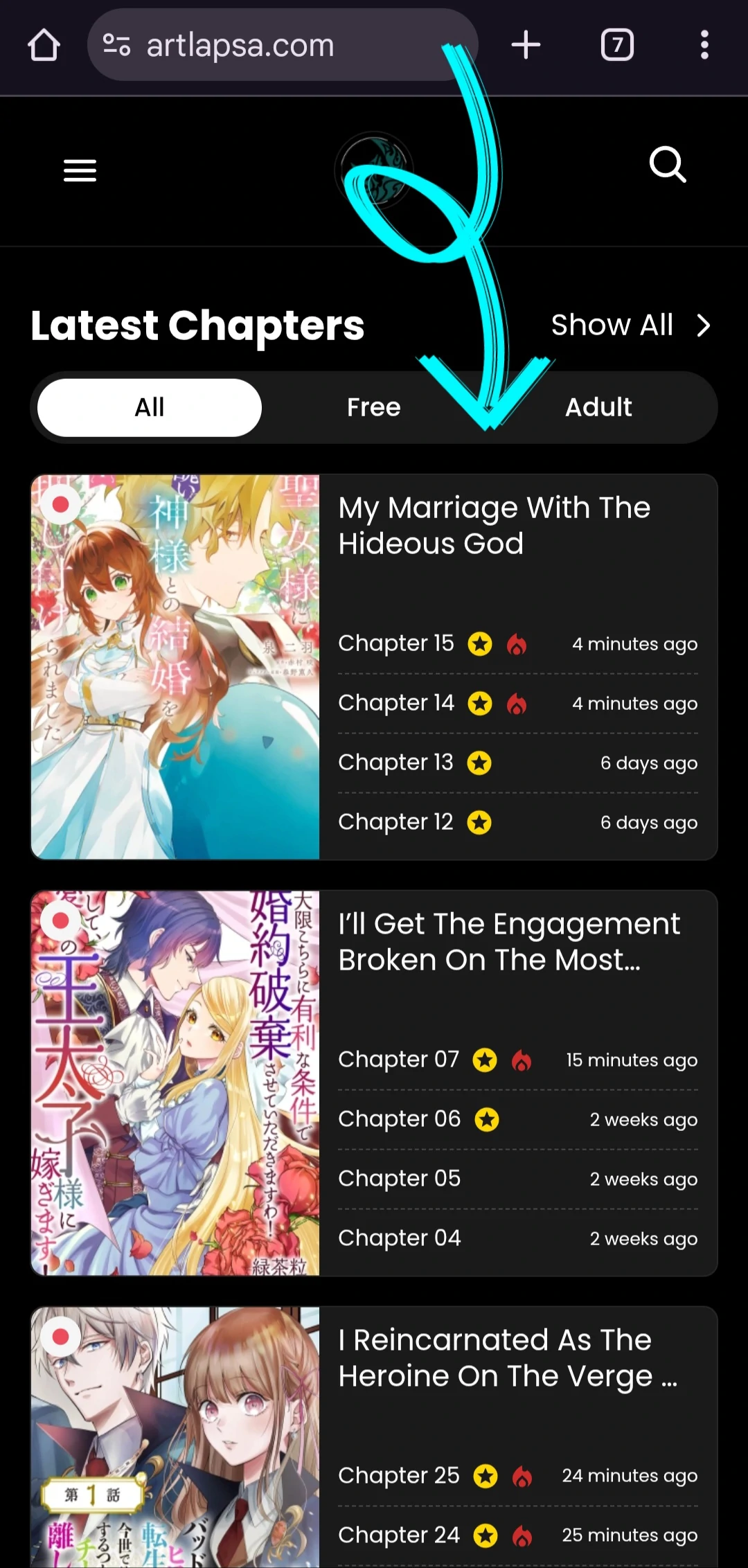
Task: Click the star icon beside Chapter 06
Action: click(487, 1119)
